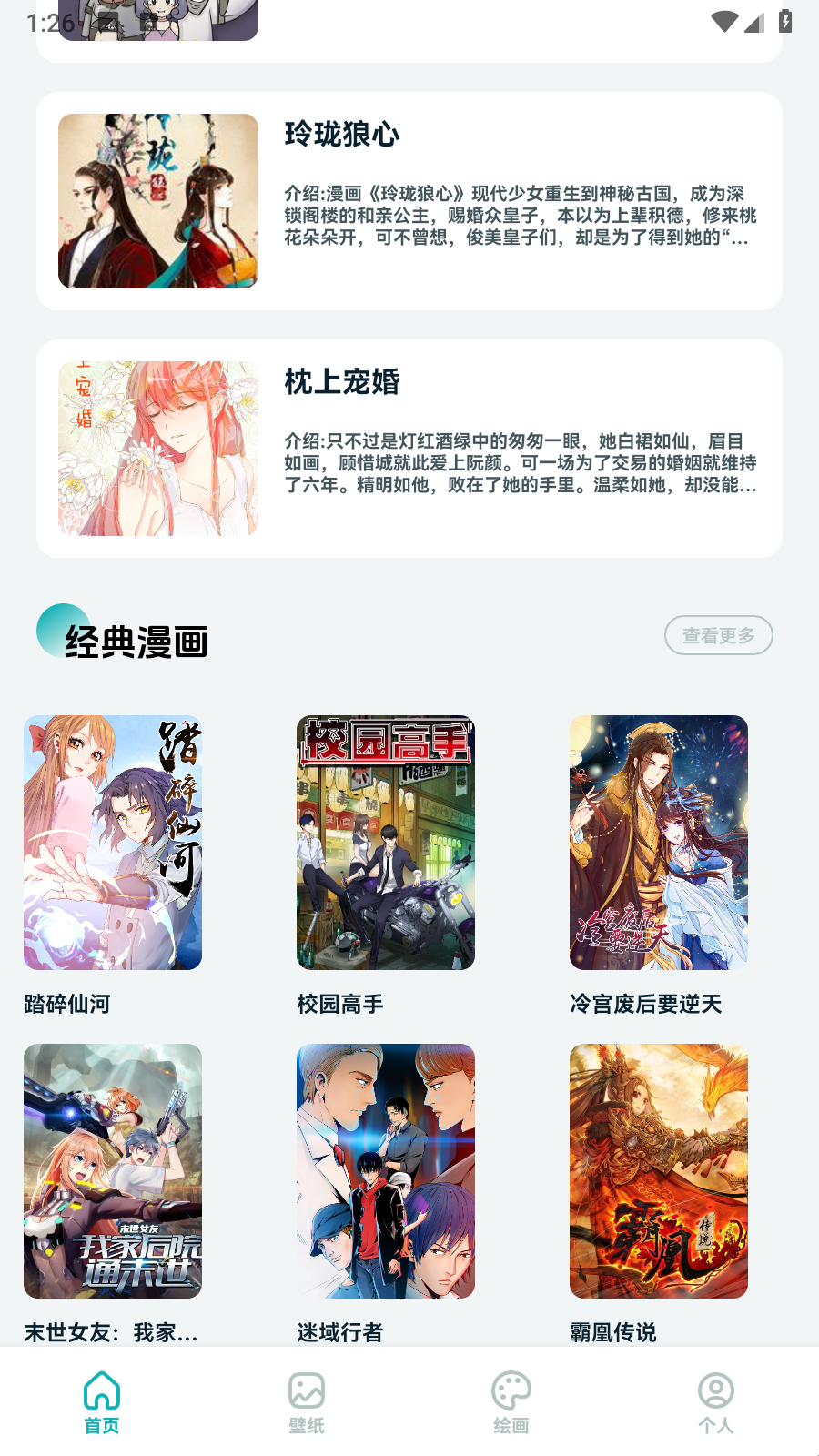Image resolution: width=819 pixels, height=1456 pixels.
Task: Open the 玲珑狼心 comic card
Action: click(x=409, y=201)
